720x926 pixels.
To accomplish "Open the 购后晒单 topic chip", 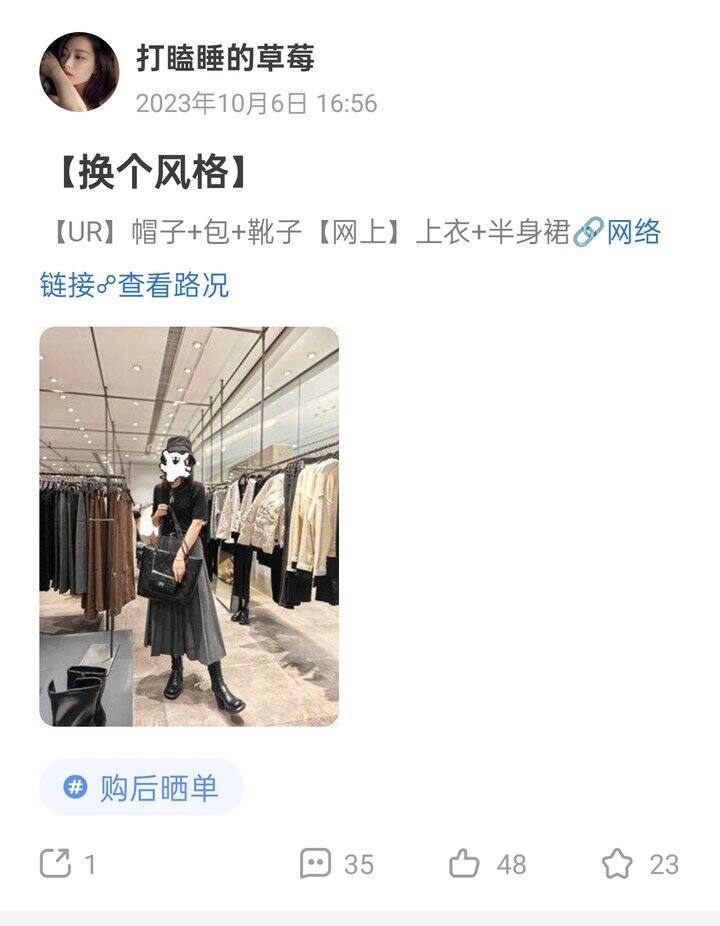I will tap(142, 788).
